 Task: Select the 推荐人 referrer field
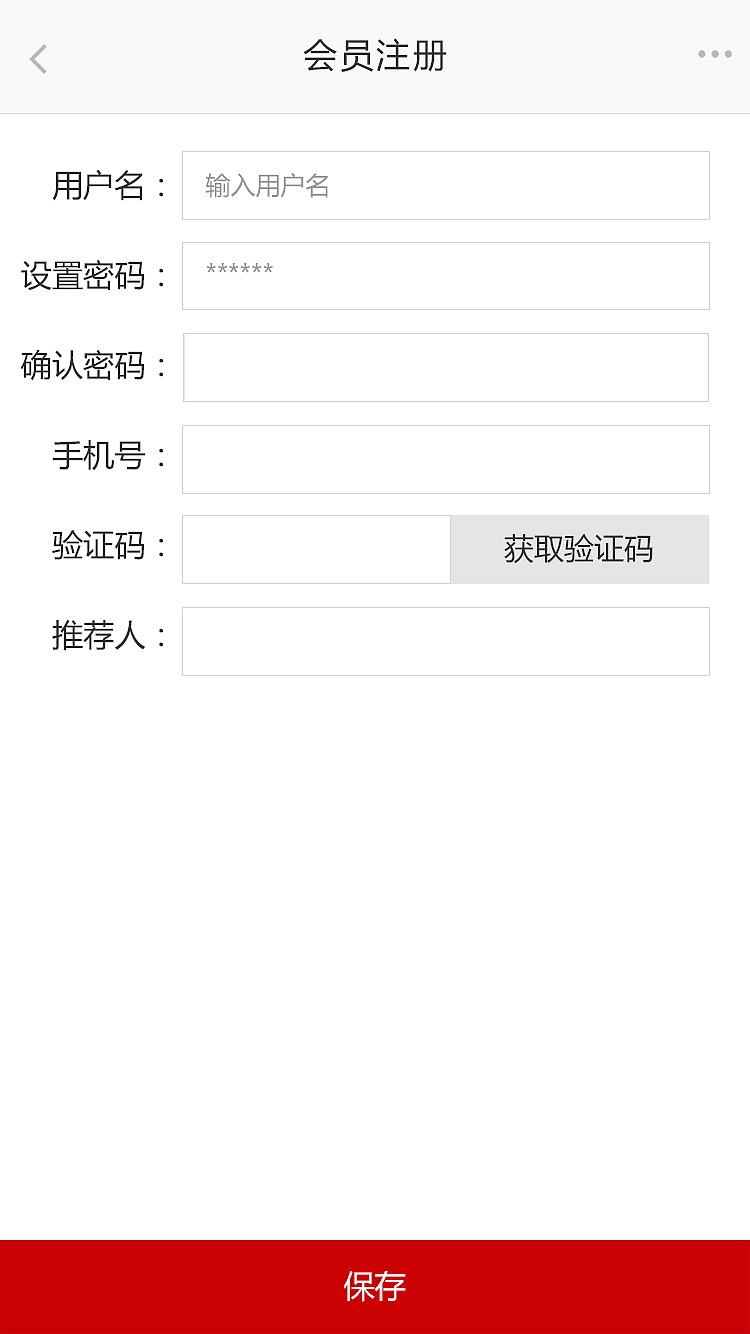[445, 641]
